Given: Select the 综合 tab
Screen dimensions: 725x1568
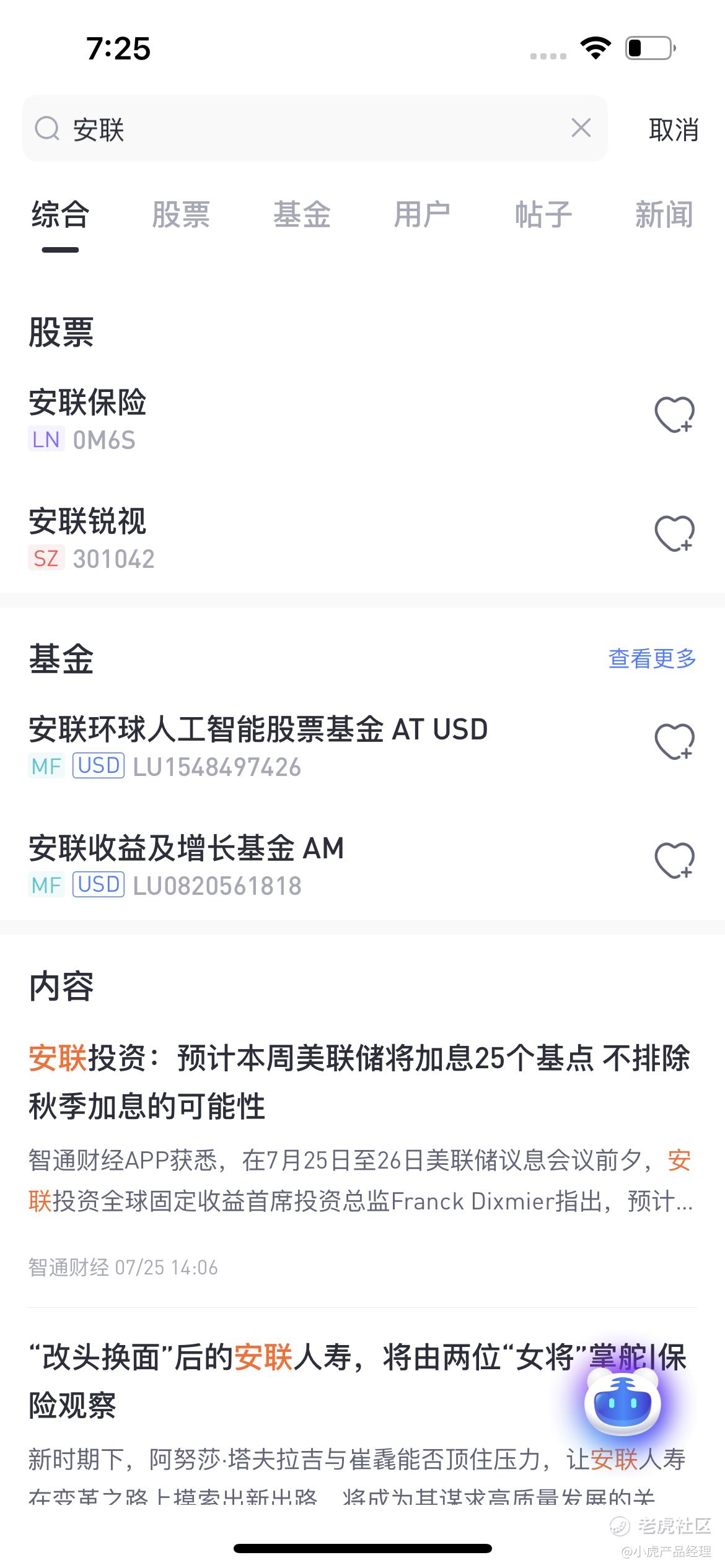Looking at the screenshot, I should (60, 215).
